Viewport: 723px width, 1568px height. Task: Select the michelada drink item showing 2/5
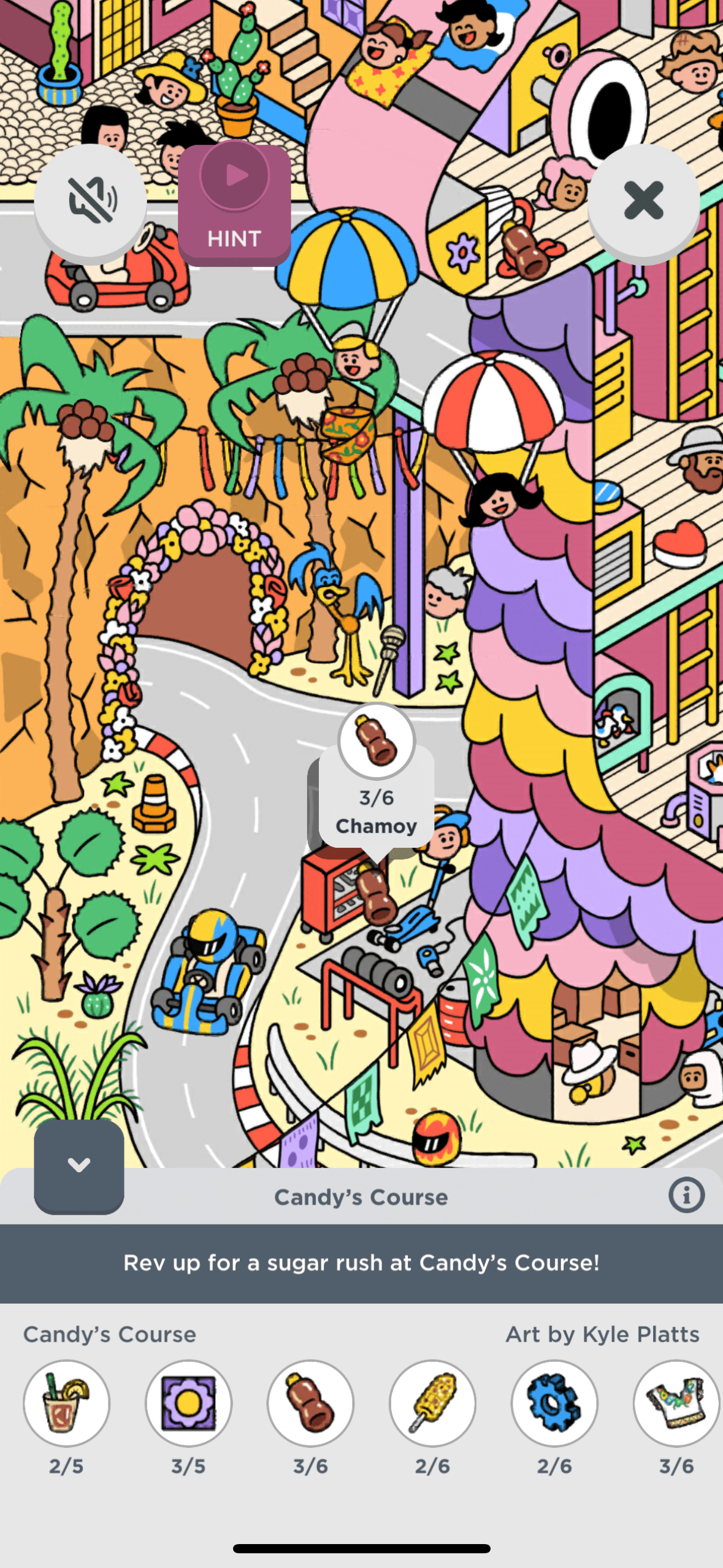pos(66,1404)
